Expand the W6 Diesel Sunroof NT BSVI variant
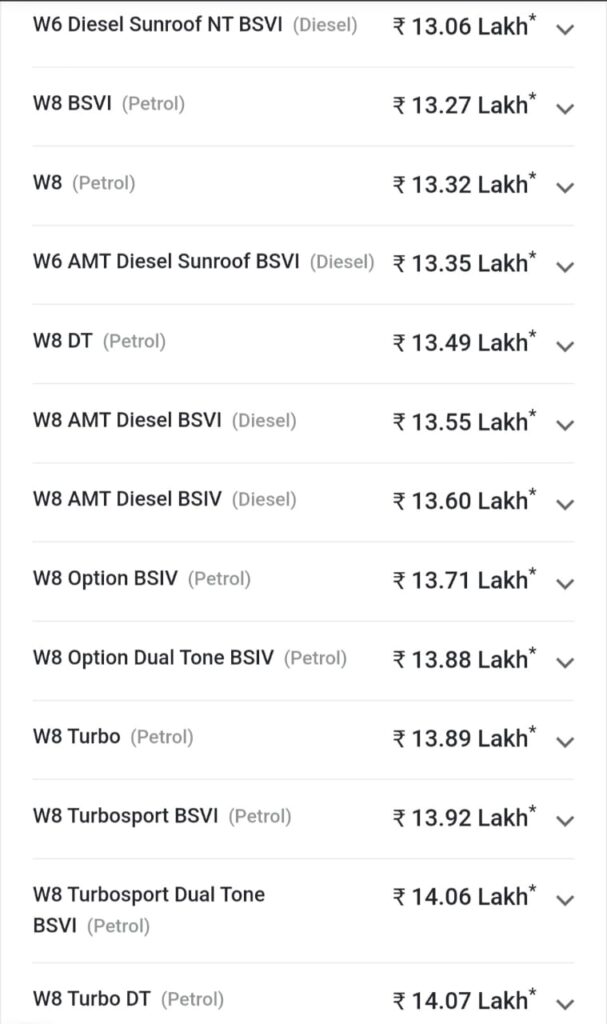The height and width of the screenshot is (1024, 607). 565,29
